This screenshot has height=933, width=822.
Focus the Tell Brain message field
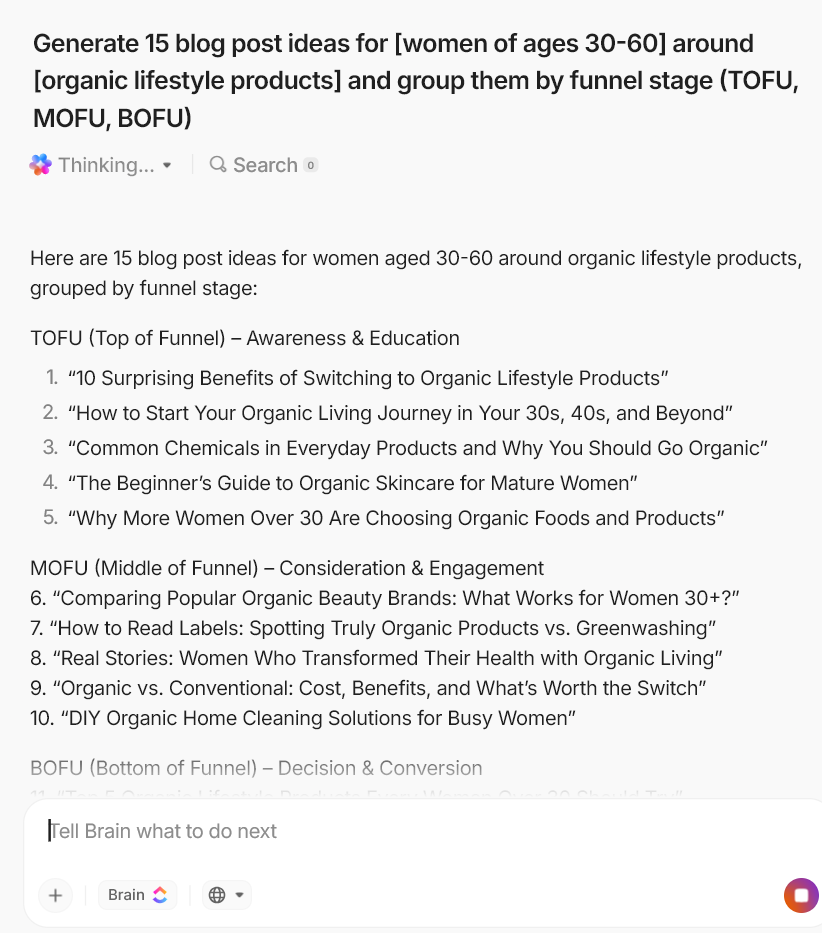coord(400,831)
